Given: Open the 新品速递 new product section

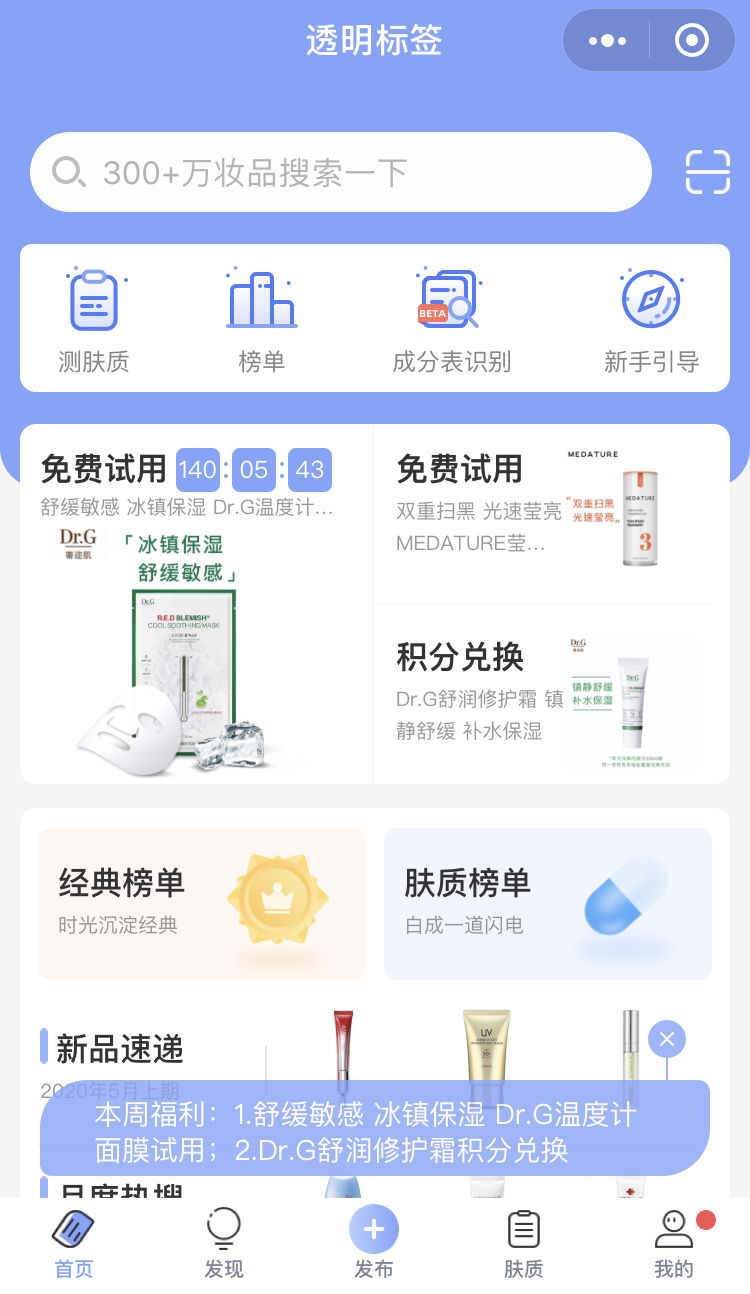Looking at the screenshot, I should [105, 1045].
